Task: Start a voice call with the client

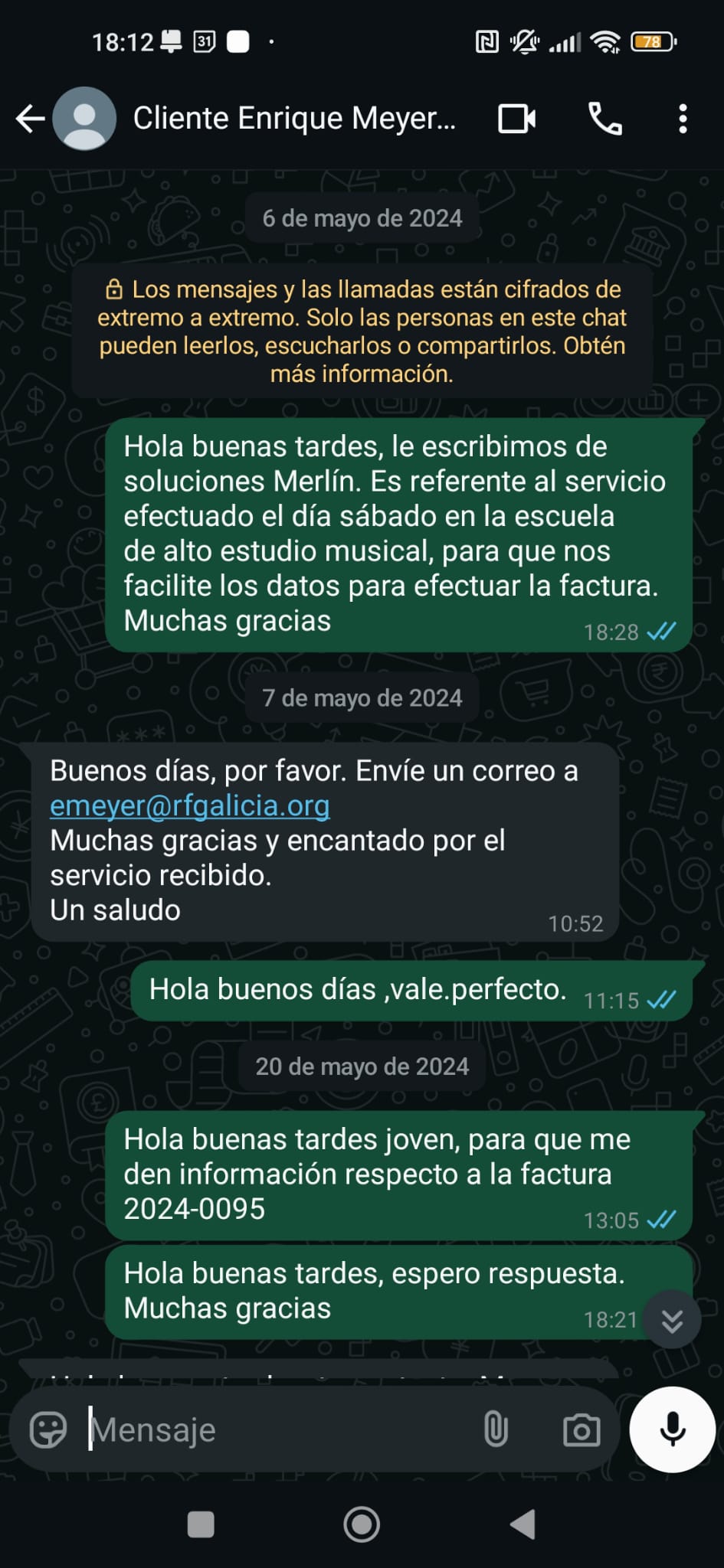Action: point(604,119)
